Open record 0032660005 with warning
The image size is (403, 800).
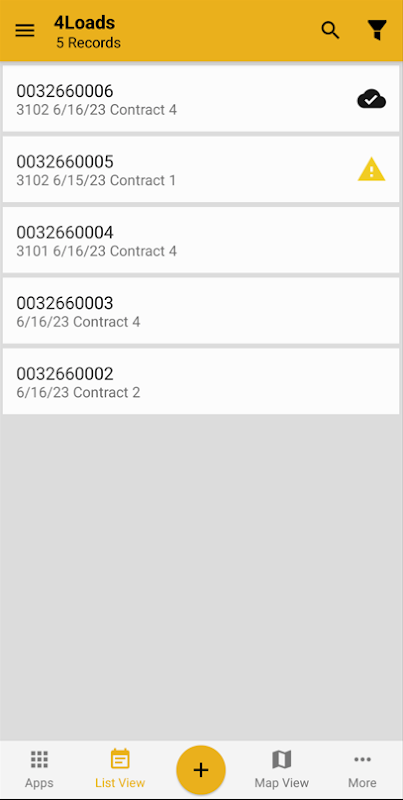(x=201, y=169)
